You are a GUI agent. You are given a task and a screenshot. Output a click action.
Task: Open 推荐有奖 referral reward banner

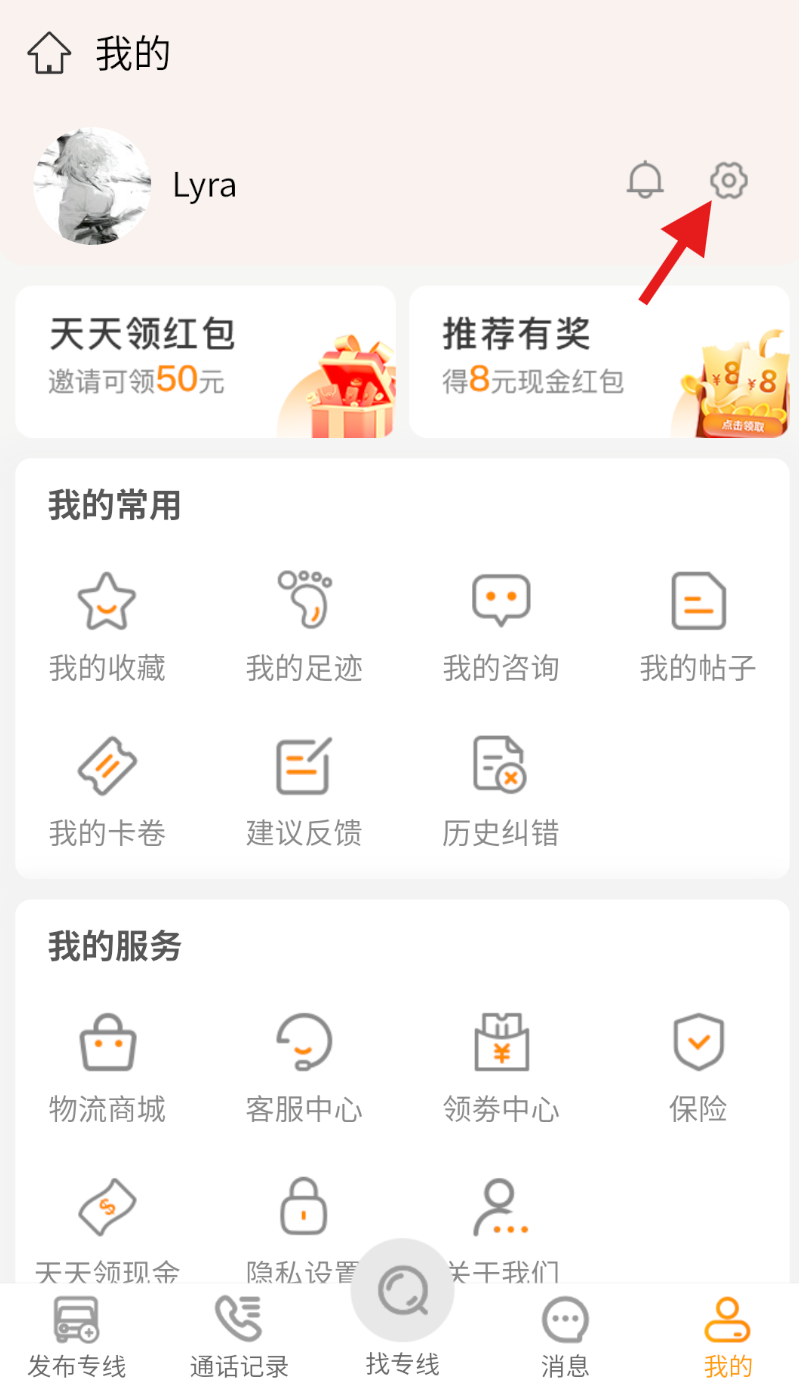tap(600, 361)
